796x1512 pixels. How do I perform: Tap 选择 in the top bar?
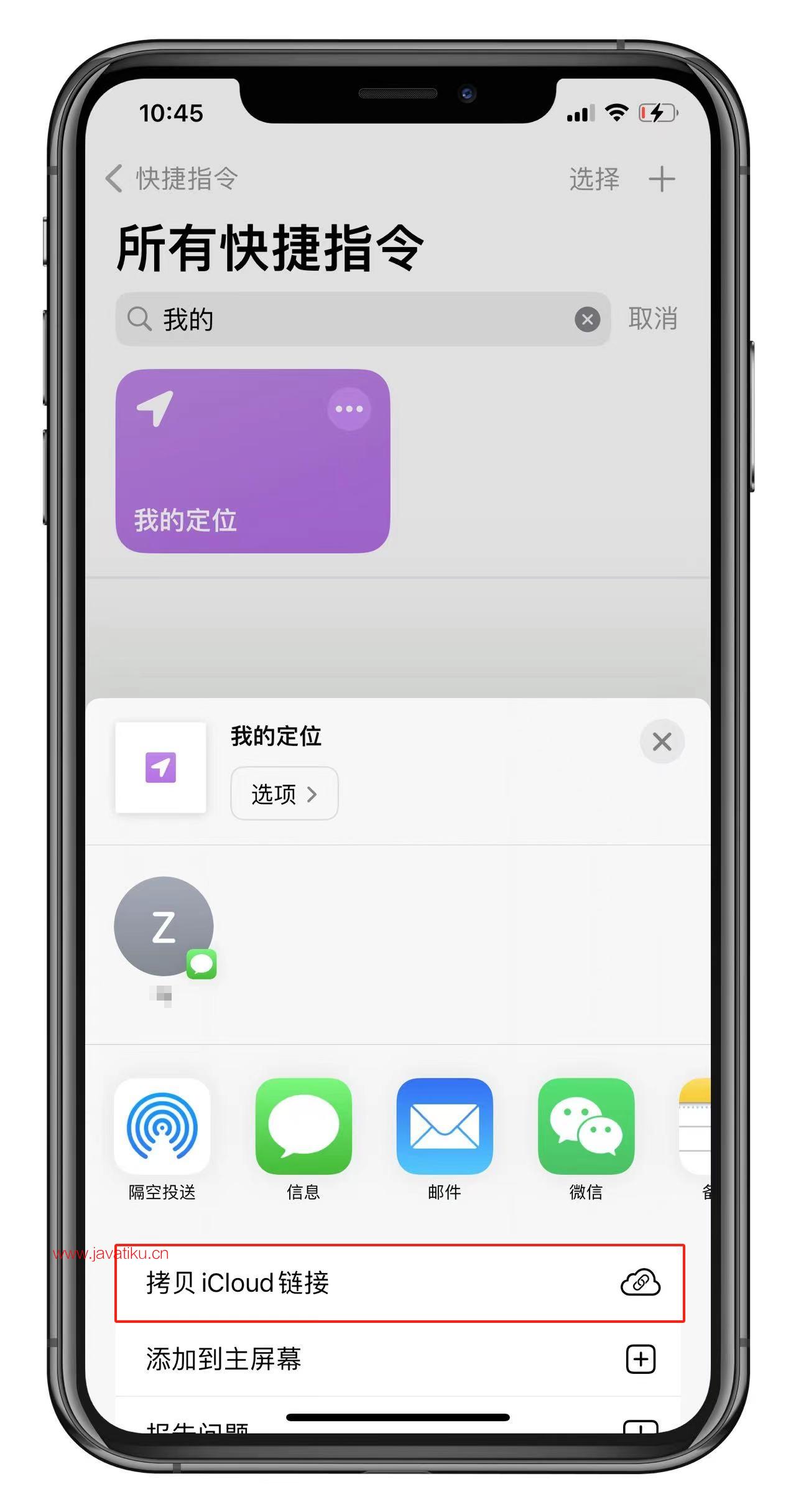594,179
